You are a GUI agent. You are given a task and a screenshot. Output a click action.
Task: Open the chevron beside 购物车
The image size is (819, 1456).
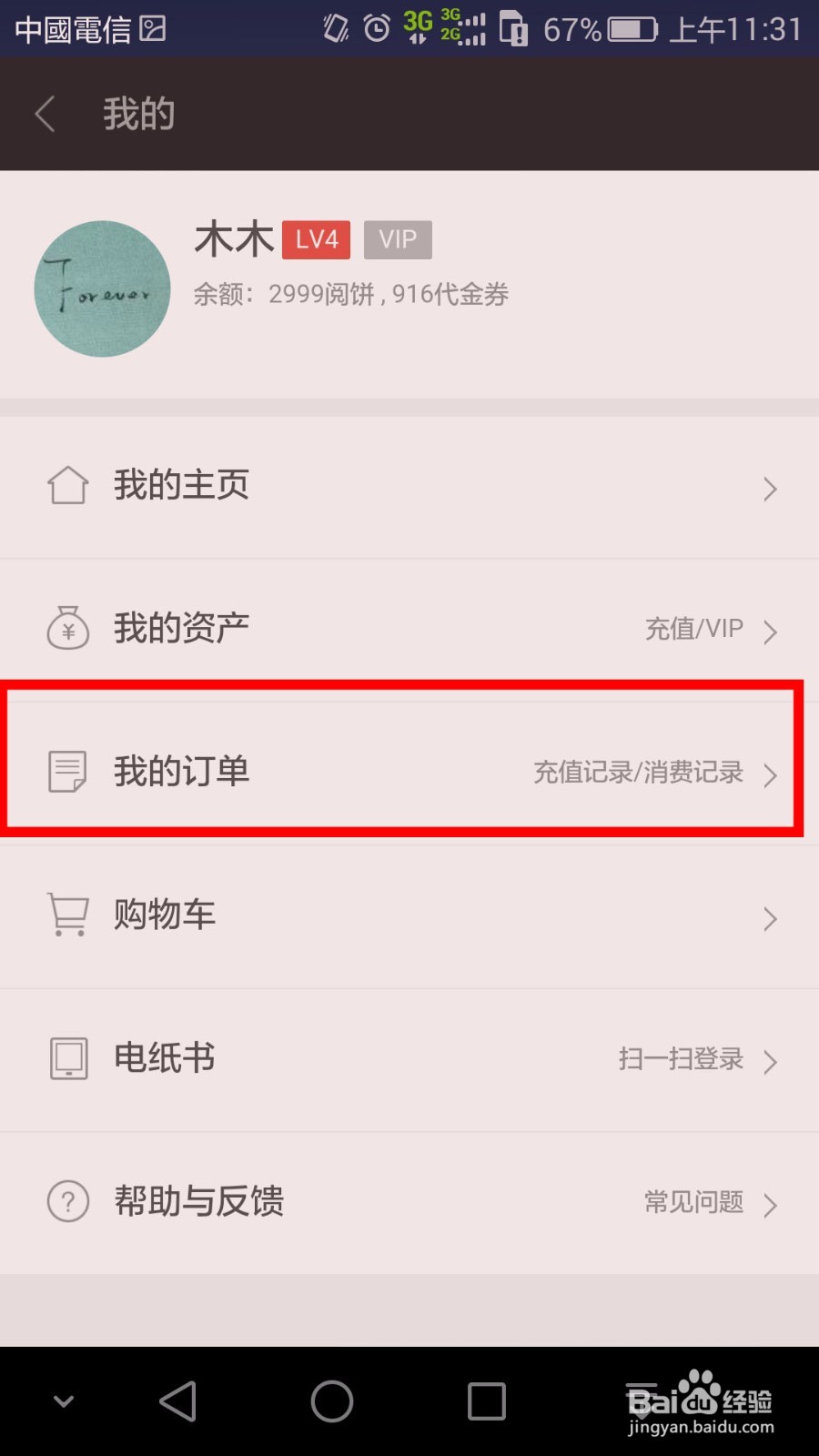point(769,918)
